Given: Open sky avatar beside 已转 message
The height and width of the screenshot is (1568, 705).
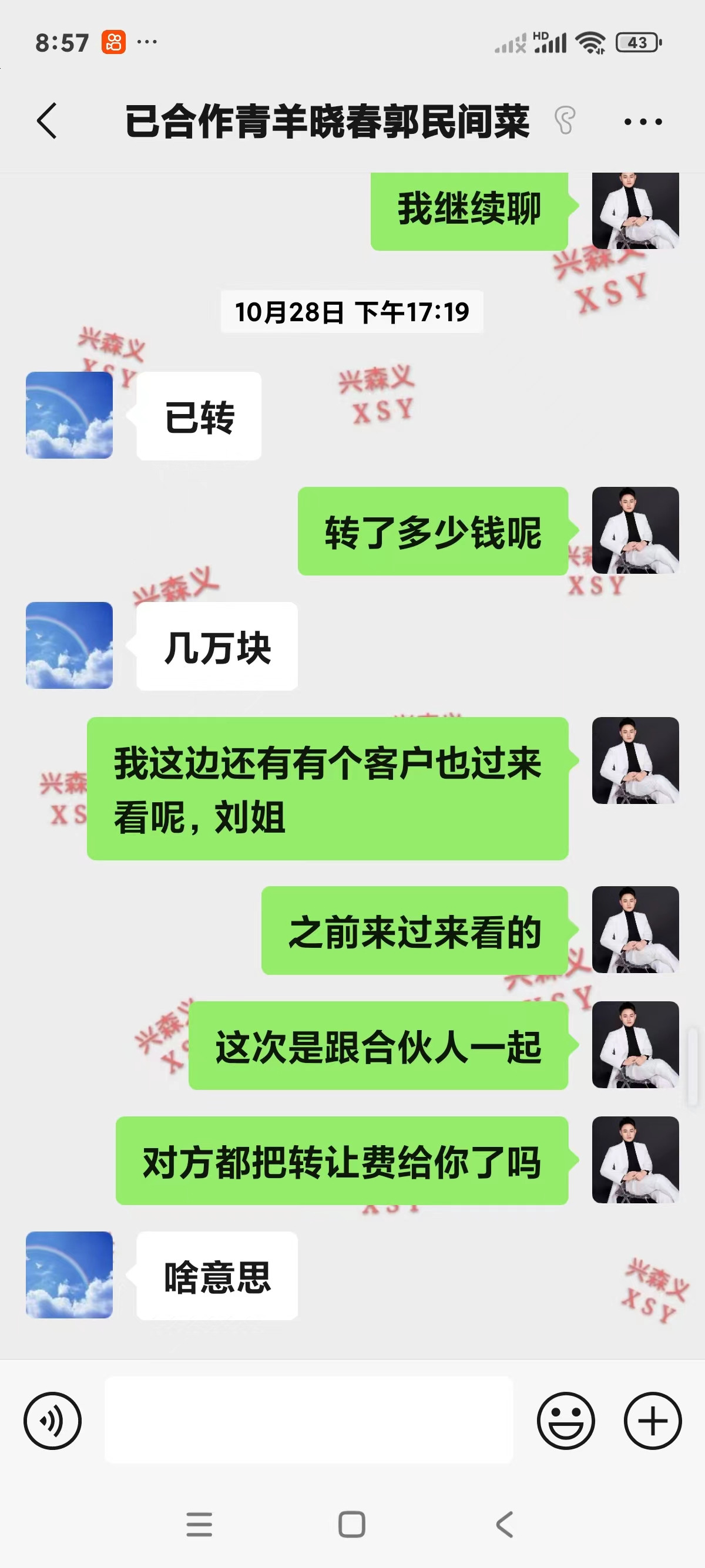Looking at the screenshot, I should (x=69, y=415).
